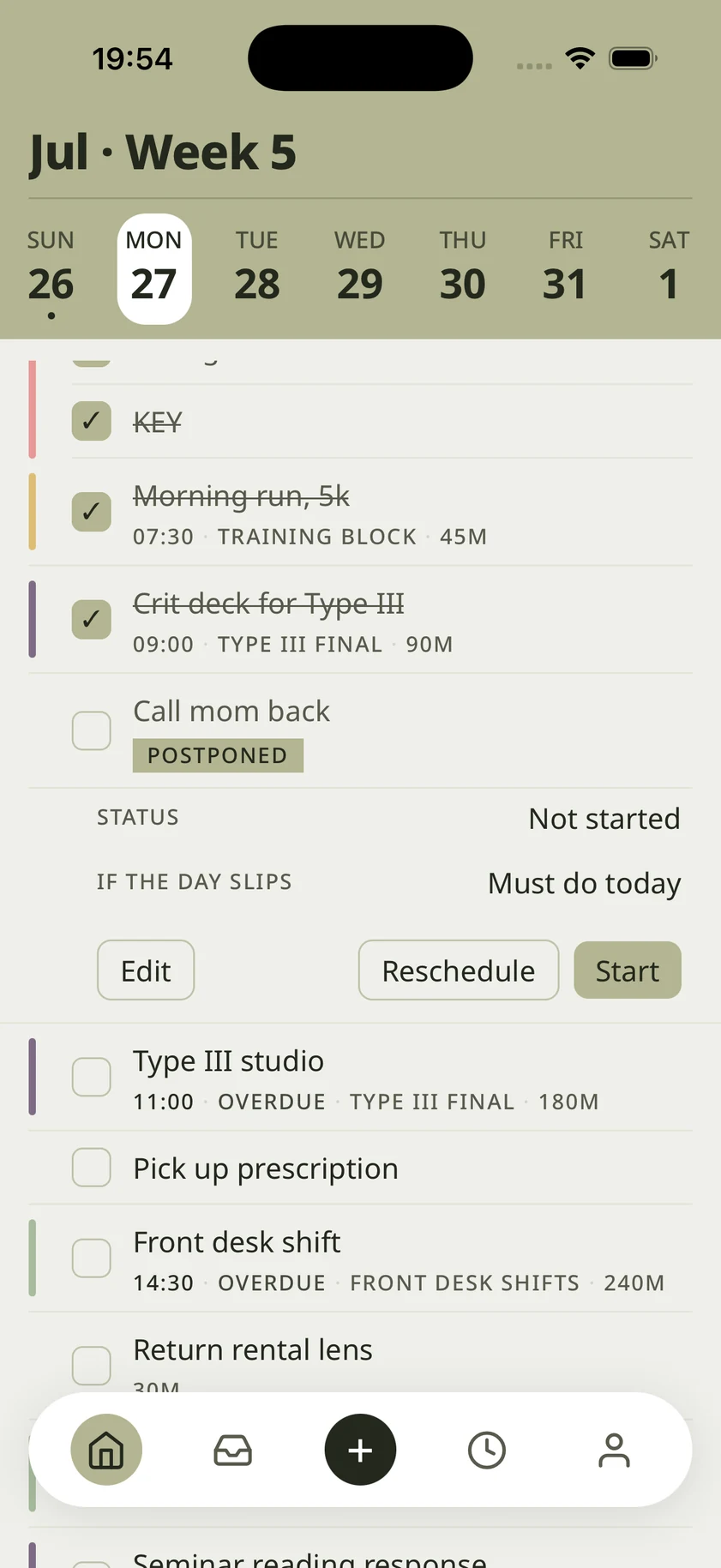
Task: Change the If the day slips setting
Action: click(x=389, y=883)
